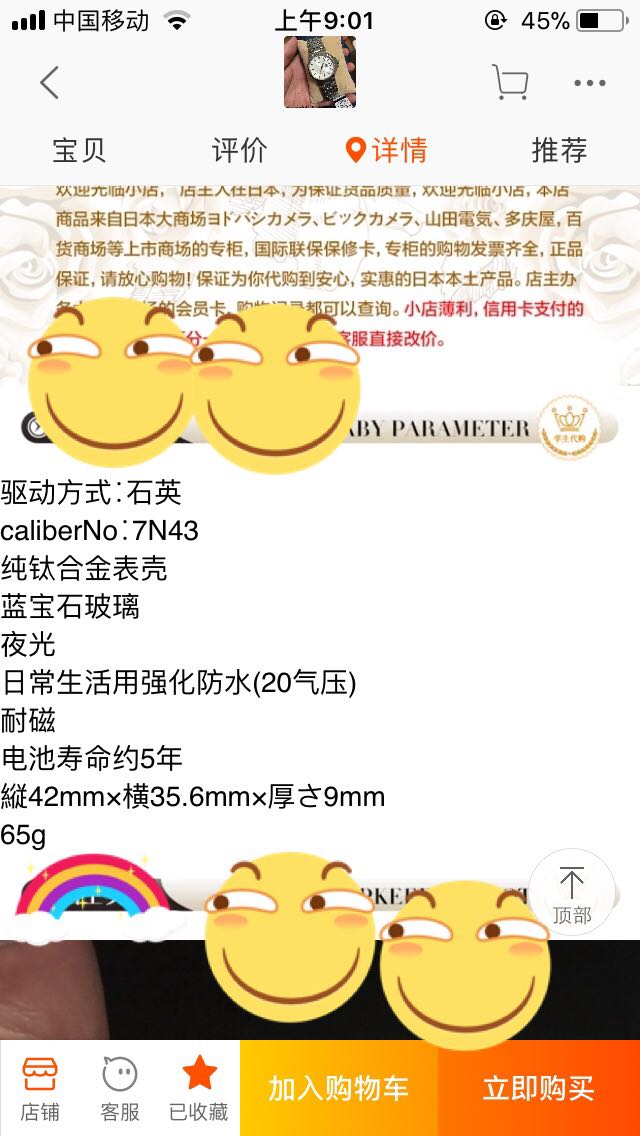Toggle the 已收藏 favorite star

pos(199,1088)
